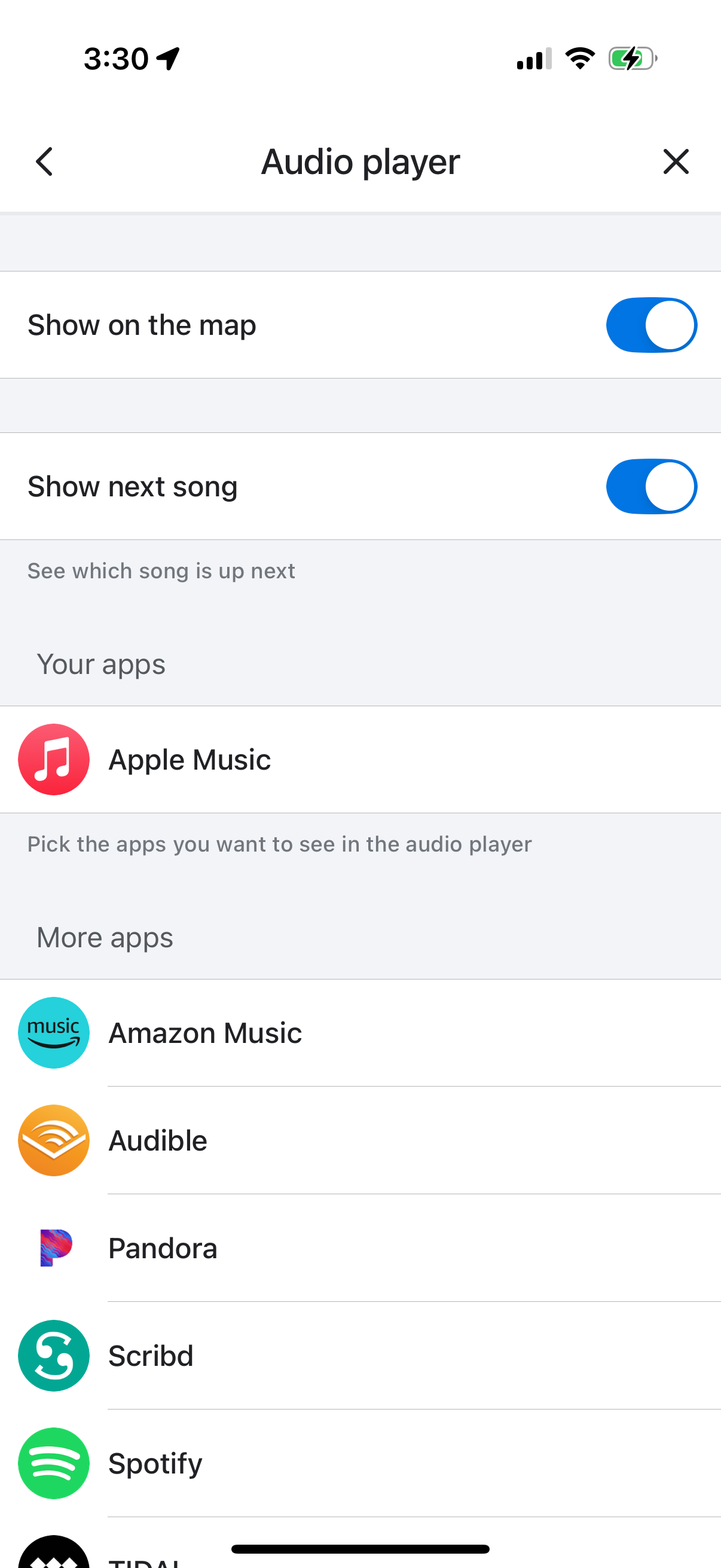Go back with the left chevron
Screen dimensions: 721x1568
click(x=44, y=161)
